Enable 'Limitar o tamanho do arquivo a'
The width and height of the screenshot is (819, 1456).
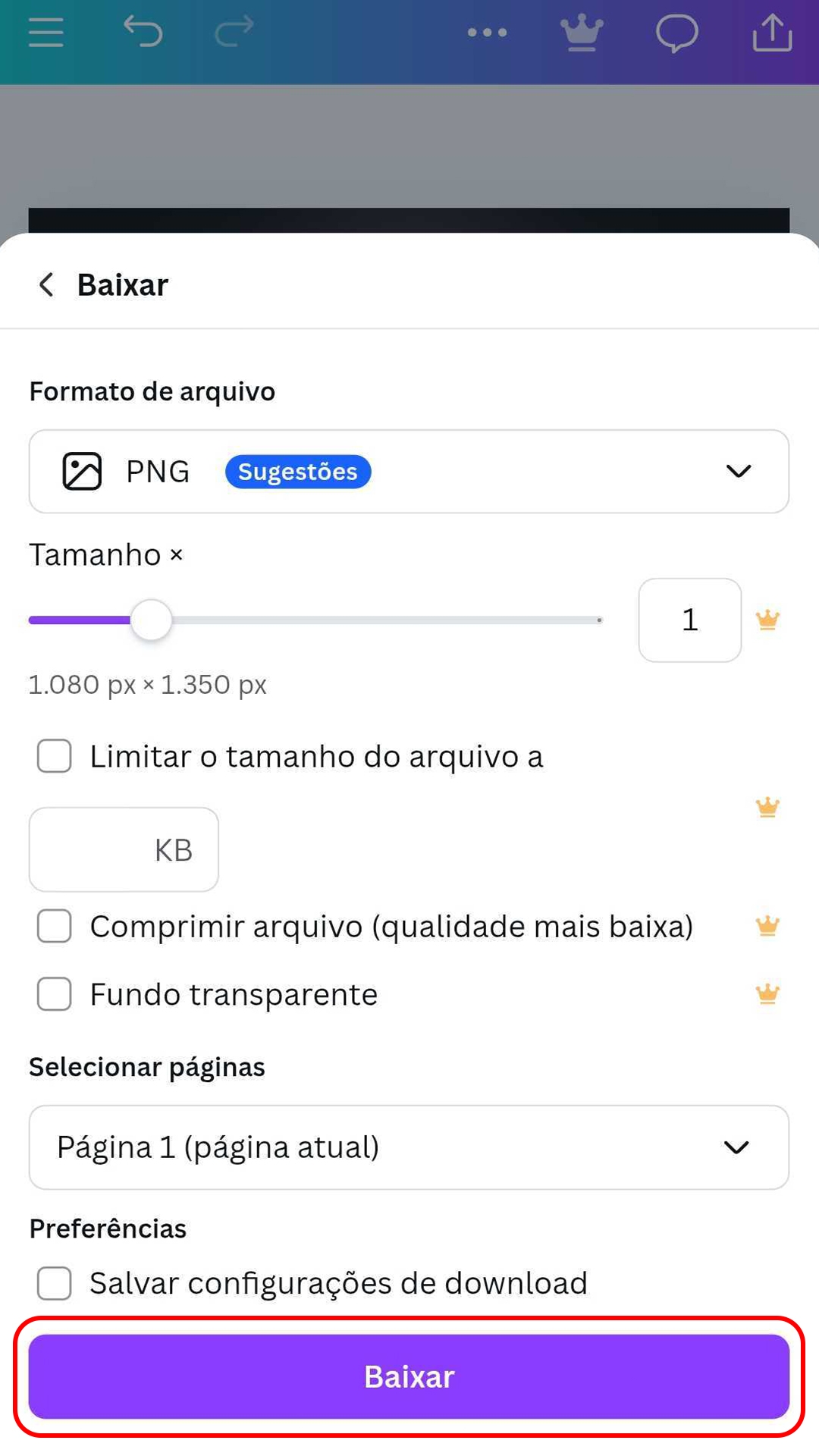[53, 756]
